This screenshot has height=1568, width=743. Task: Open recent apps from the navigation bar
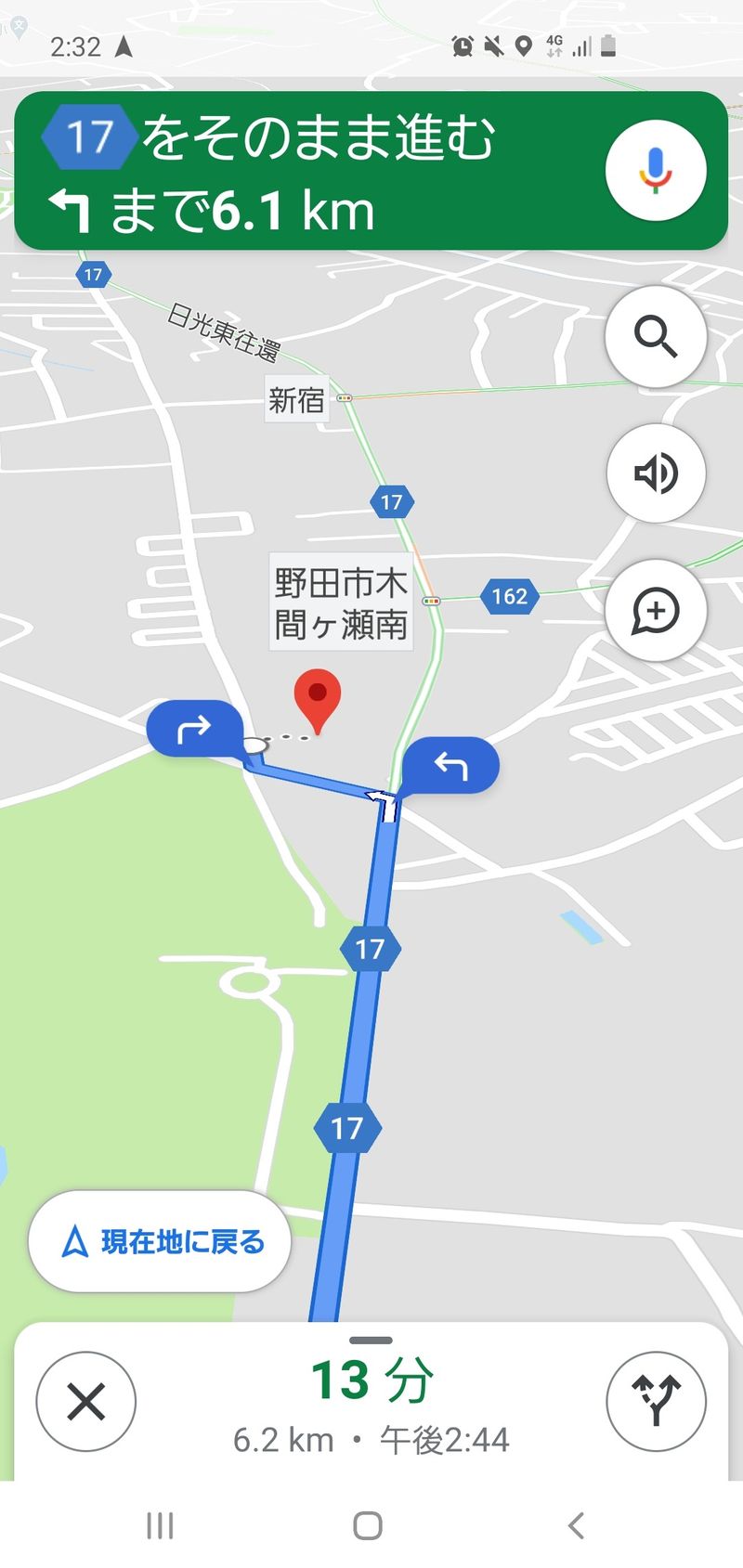coord(160,1525)
